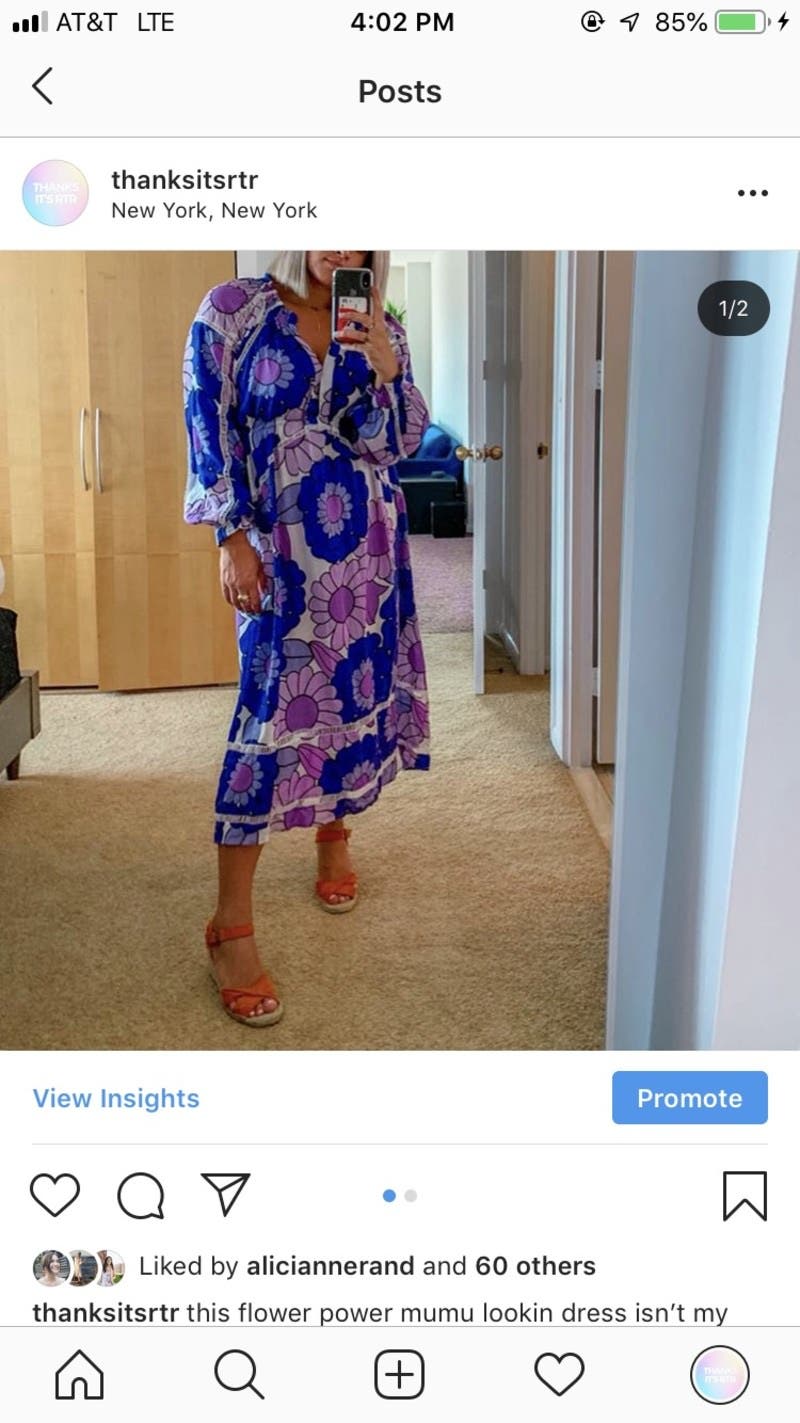Like this post with the heart icon
Viewport: 800px width, 1423px height.
(x=55, y=1195)
